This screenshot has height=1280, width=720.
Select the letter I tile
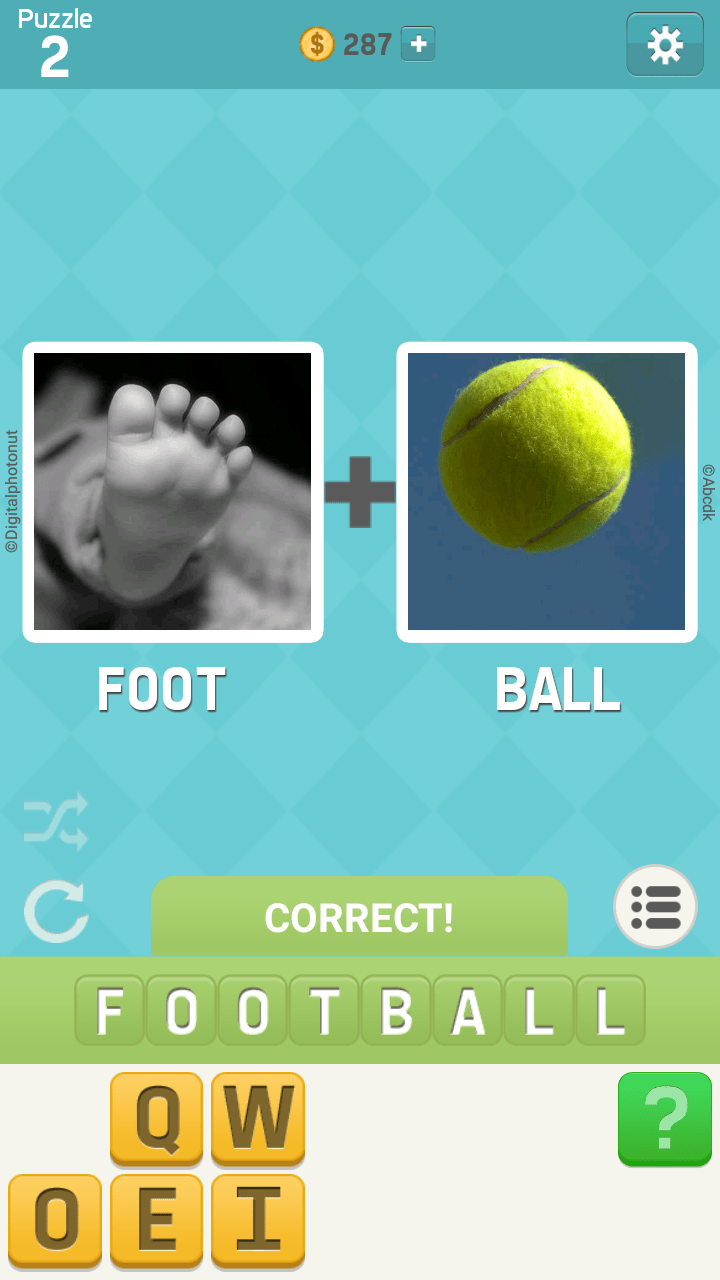pos(258,1220)
